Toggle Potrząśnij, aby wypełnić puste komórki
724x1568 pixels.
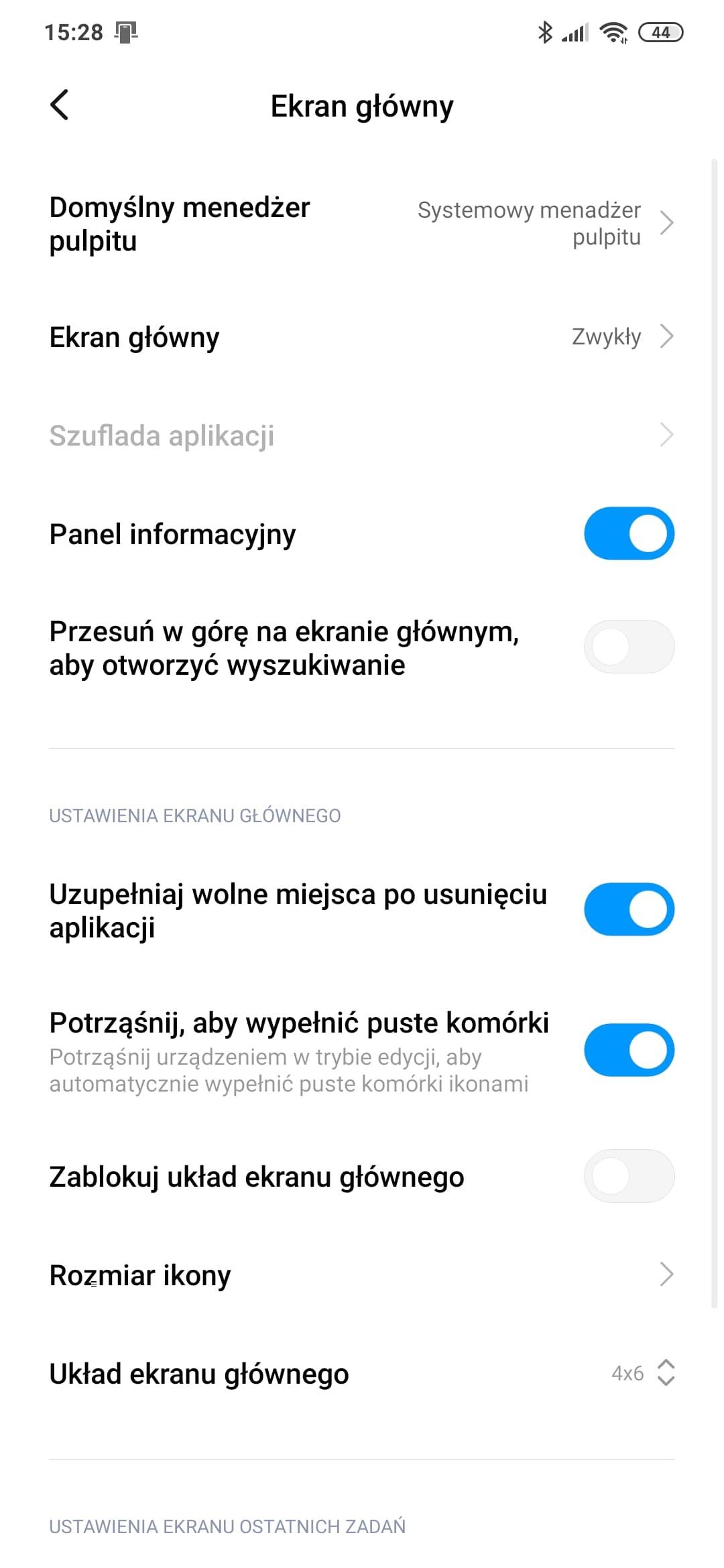tap(628, 1050)
